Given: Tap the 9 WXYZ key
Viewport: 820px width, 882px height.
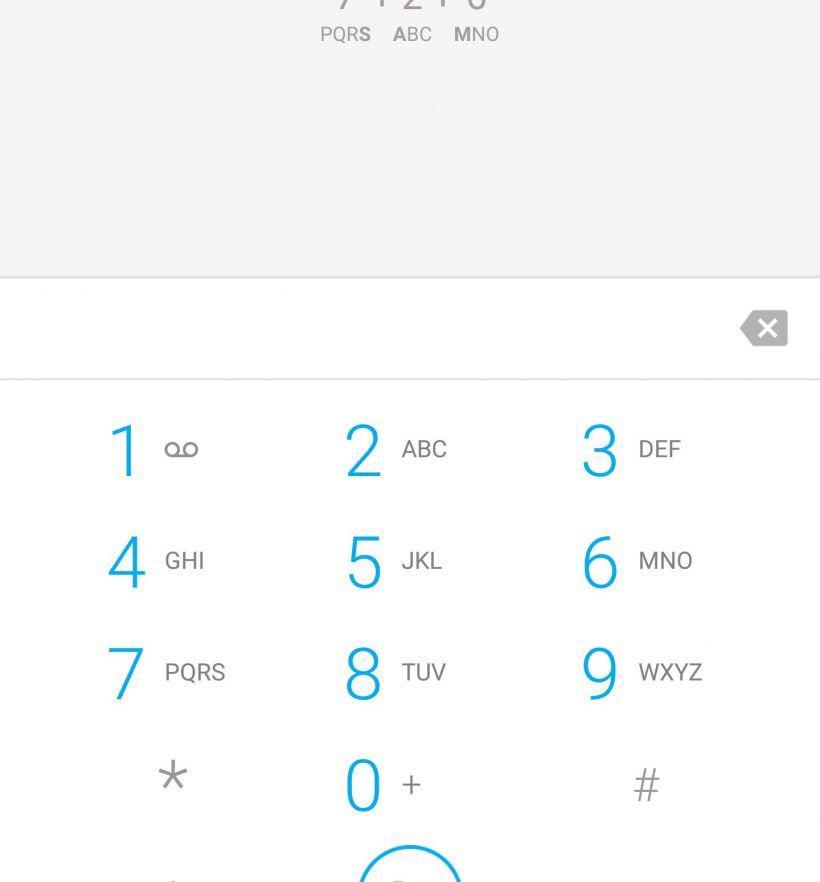Looking at the screenshot, I should (640, 673).
